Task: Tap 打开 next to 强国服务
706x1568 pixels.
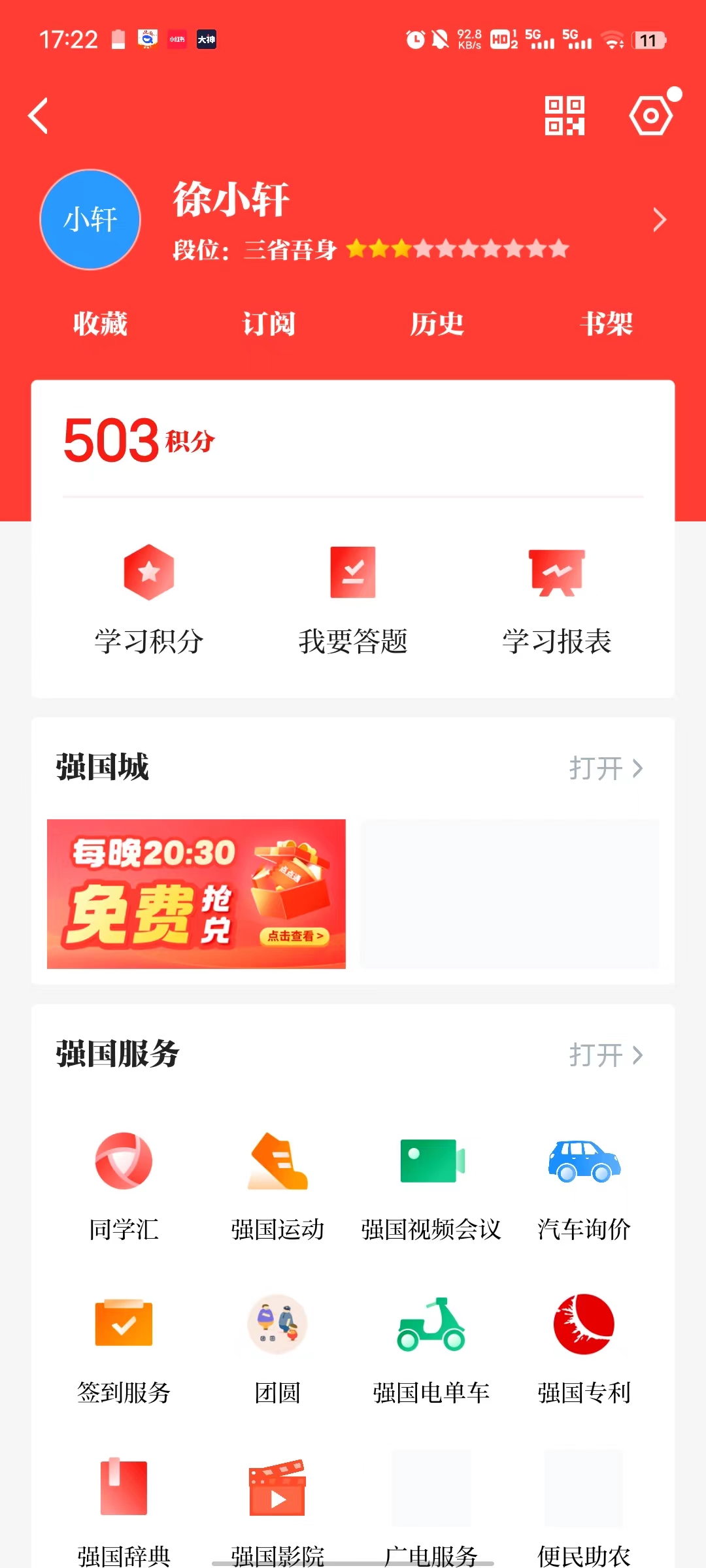Action: [x=605, y=1054]
